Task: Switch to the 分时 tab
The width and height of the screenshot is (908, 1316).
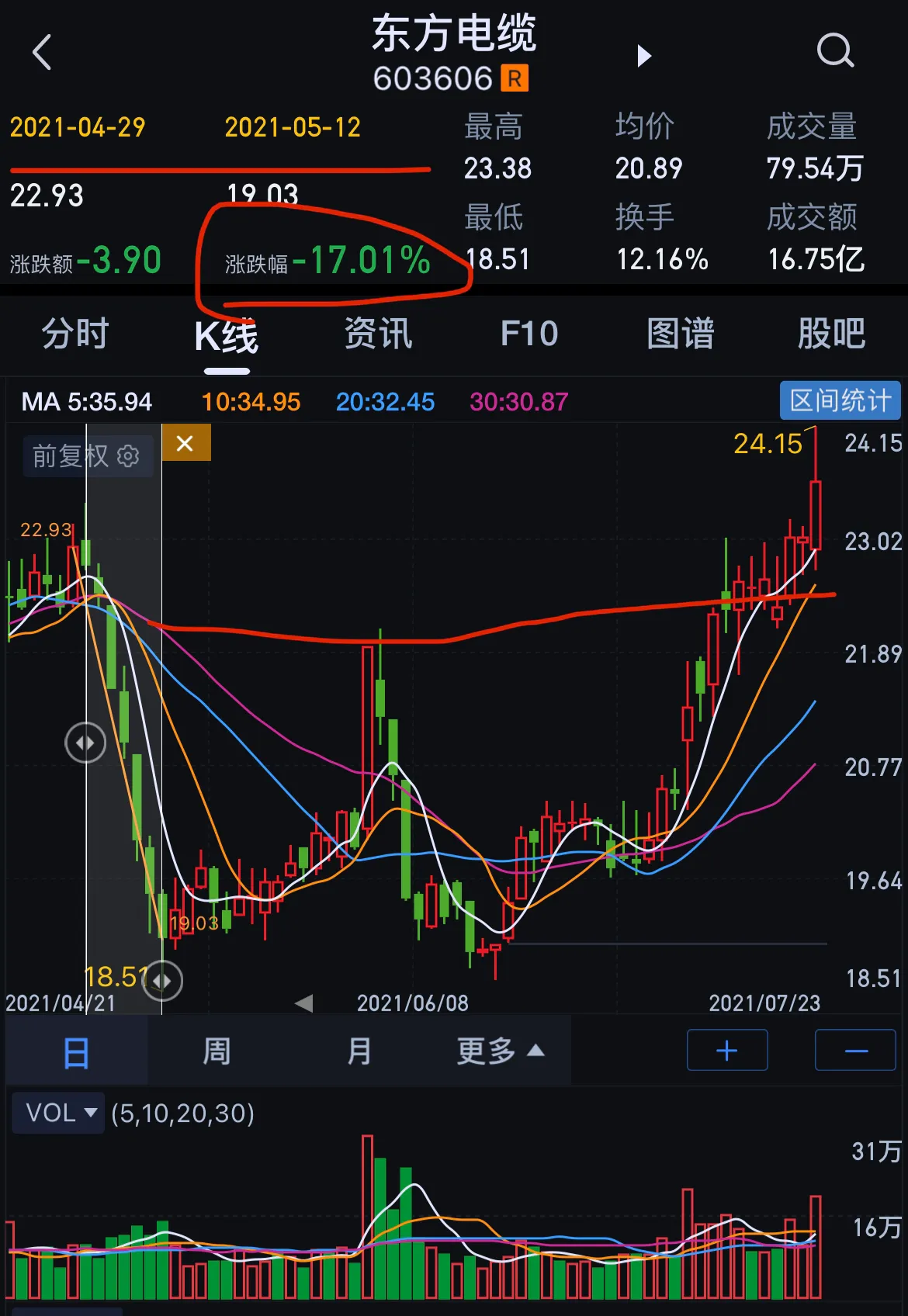Action: point(75,334)
